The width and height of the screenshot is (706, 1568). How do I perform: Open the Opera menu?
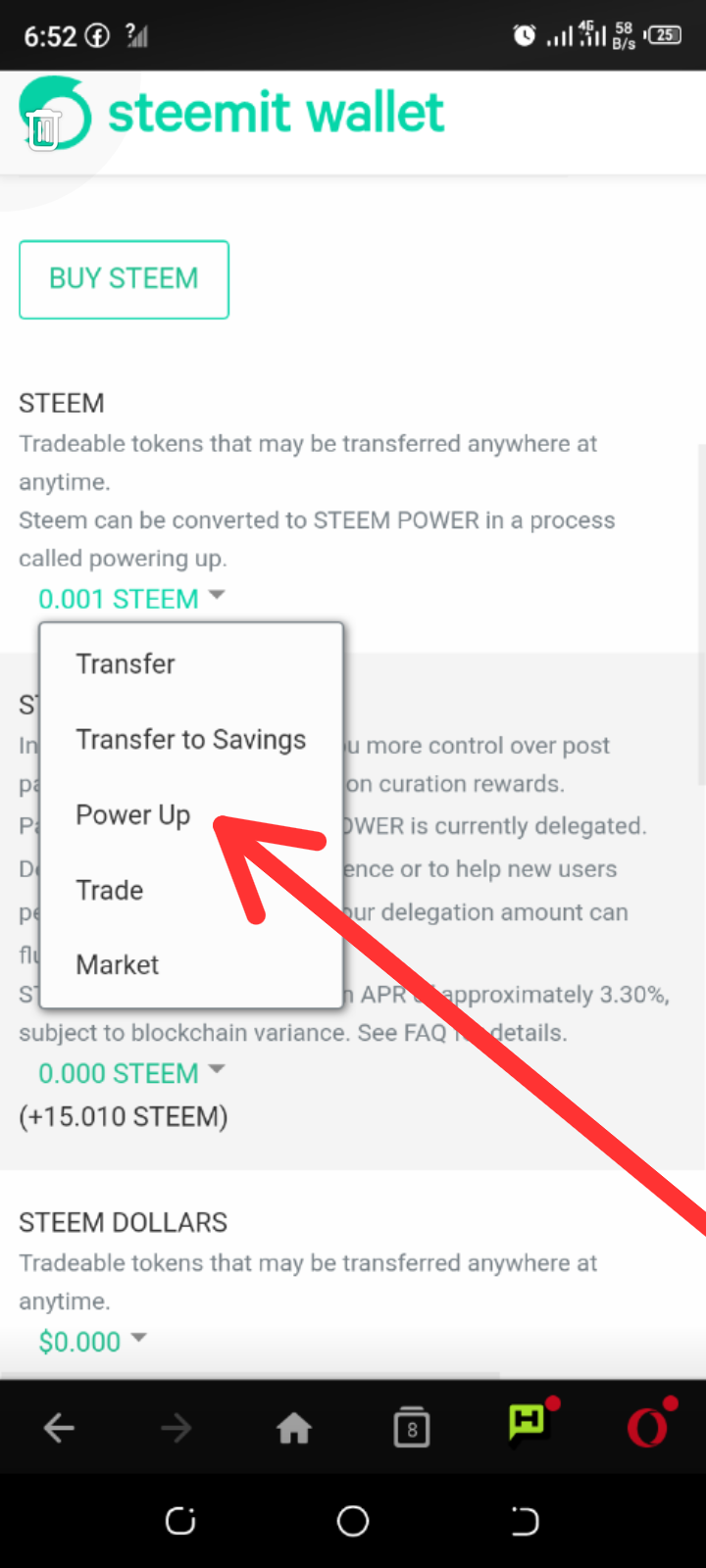647,1427
